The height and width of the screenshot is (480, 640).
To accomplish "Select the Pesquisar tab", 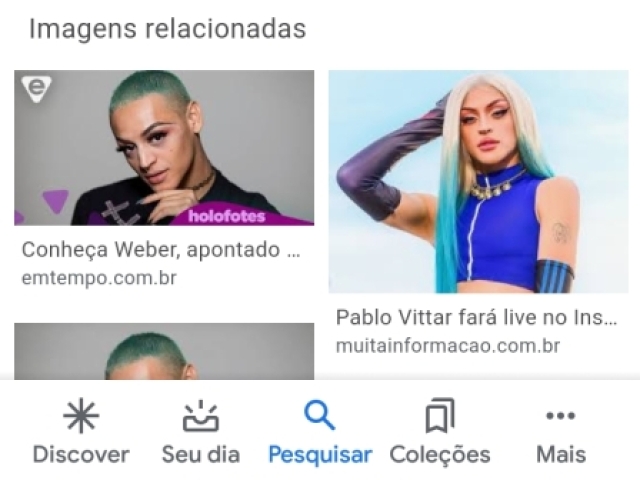I will (320, 433).
